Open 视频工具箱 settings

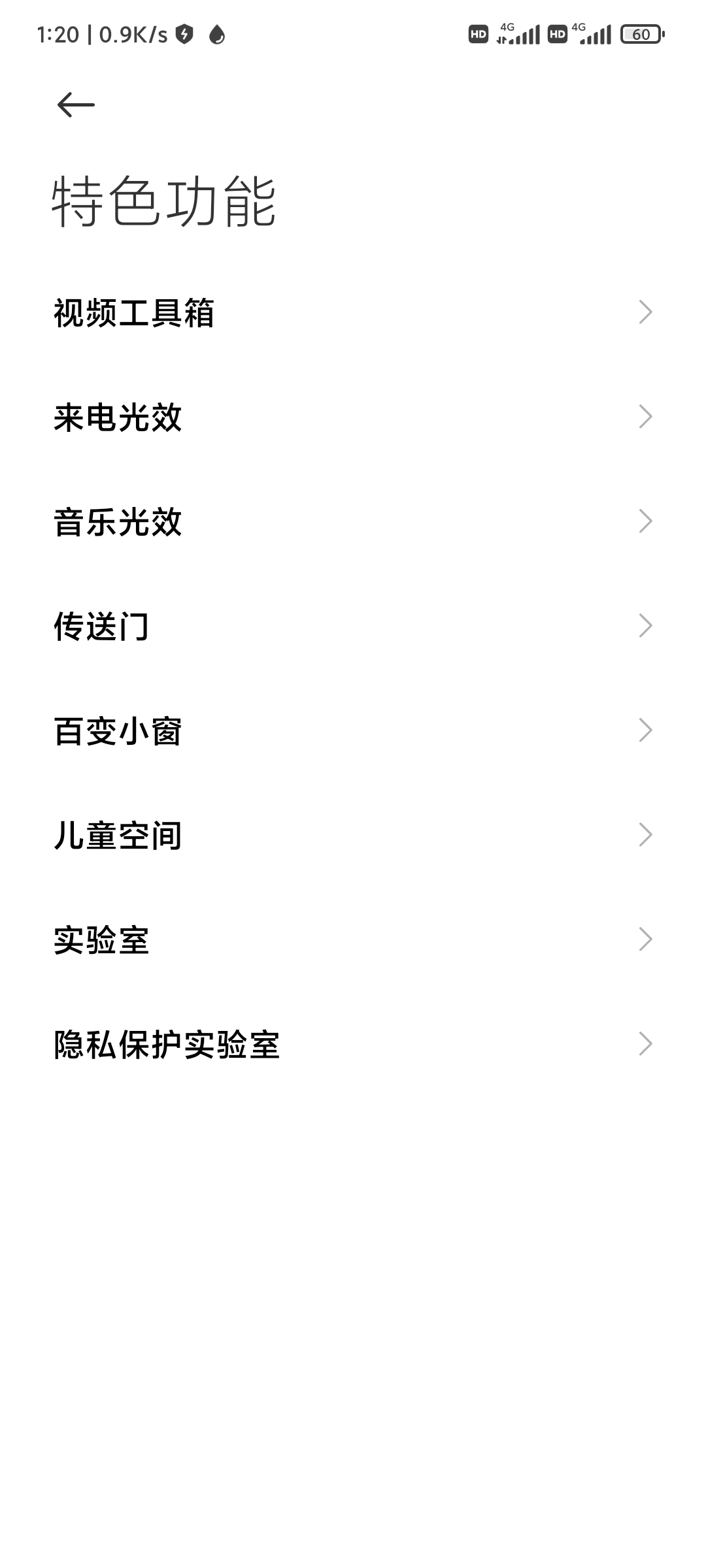[x=353, y=312]
